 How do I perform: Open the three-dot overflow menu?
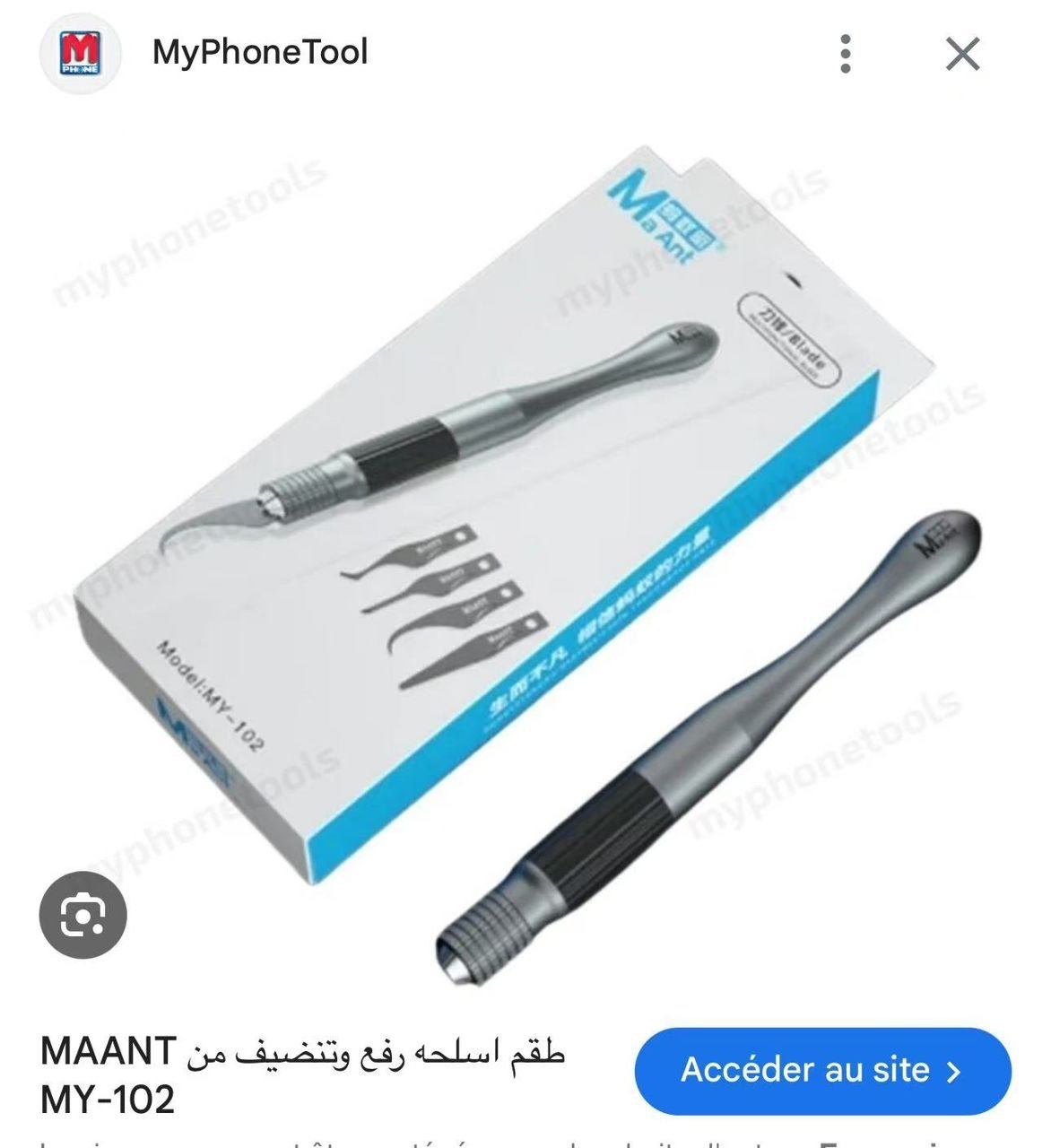[x=845, y=54]
